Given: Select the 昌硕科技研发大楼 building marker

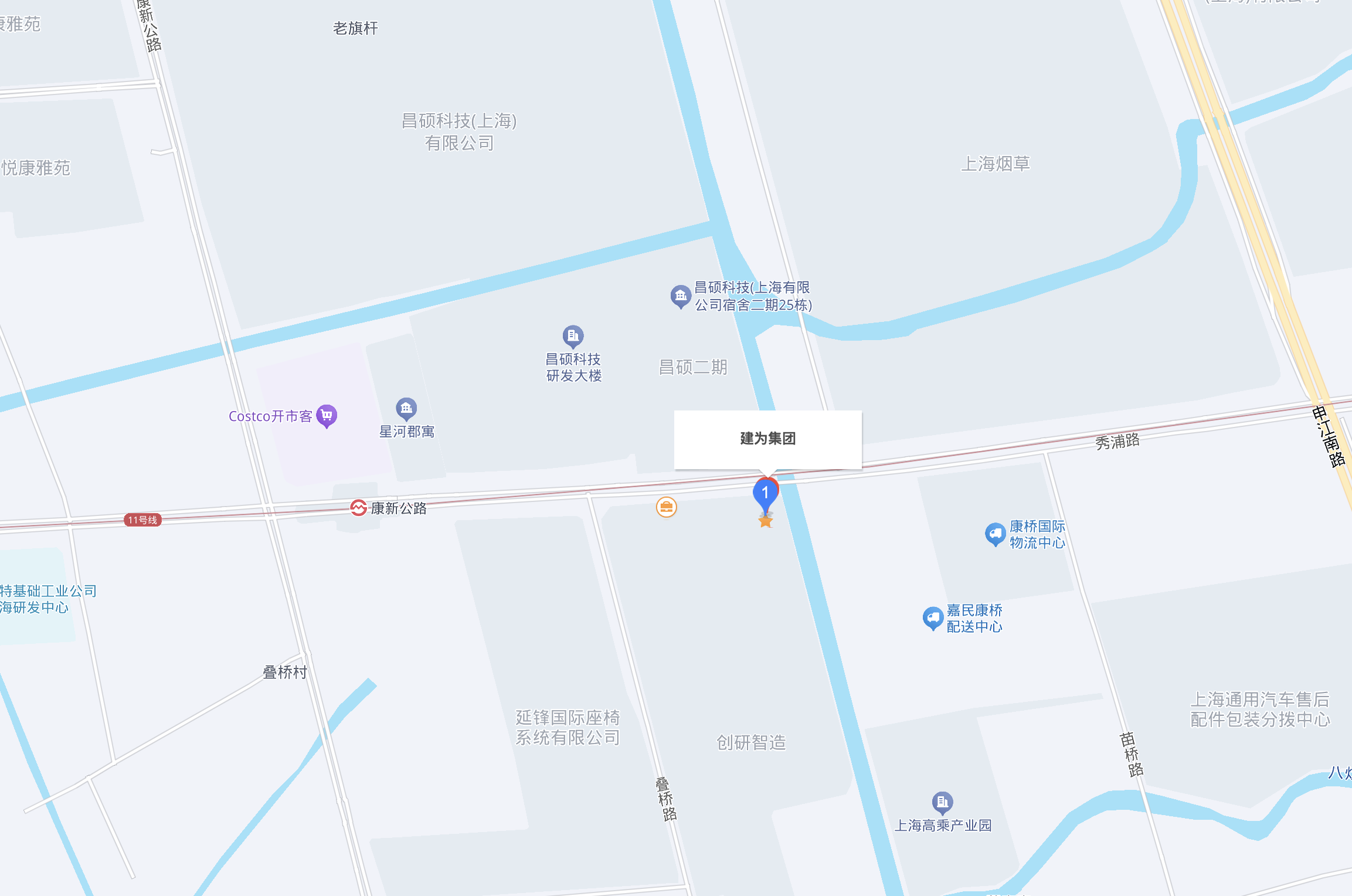Looking at the screenshot, I should click(573, 336).
